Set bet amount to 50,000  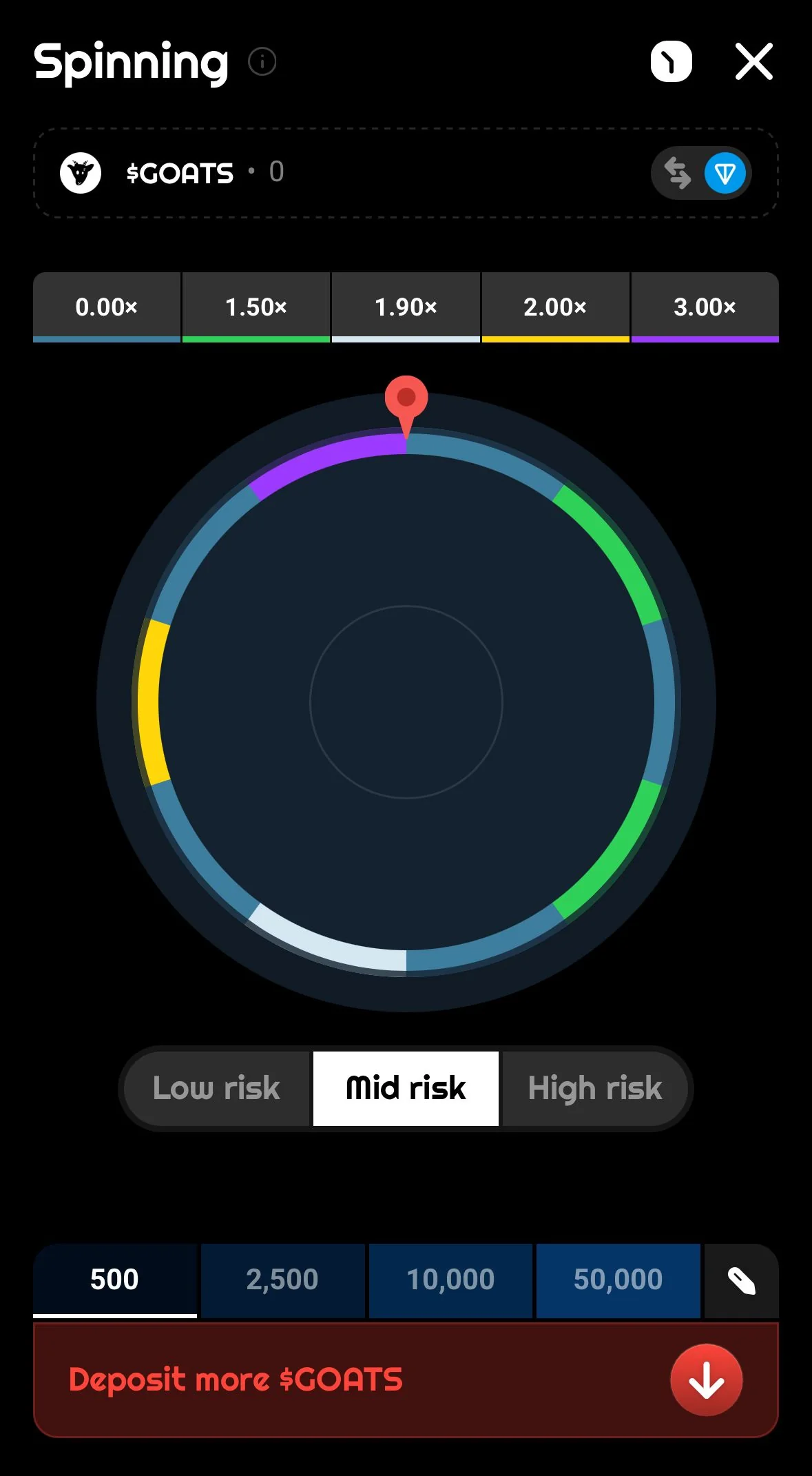click(x=618, y=1280)
